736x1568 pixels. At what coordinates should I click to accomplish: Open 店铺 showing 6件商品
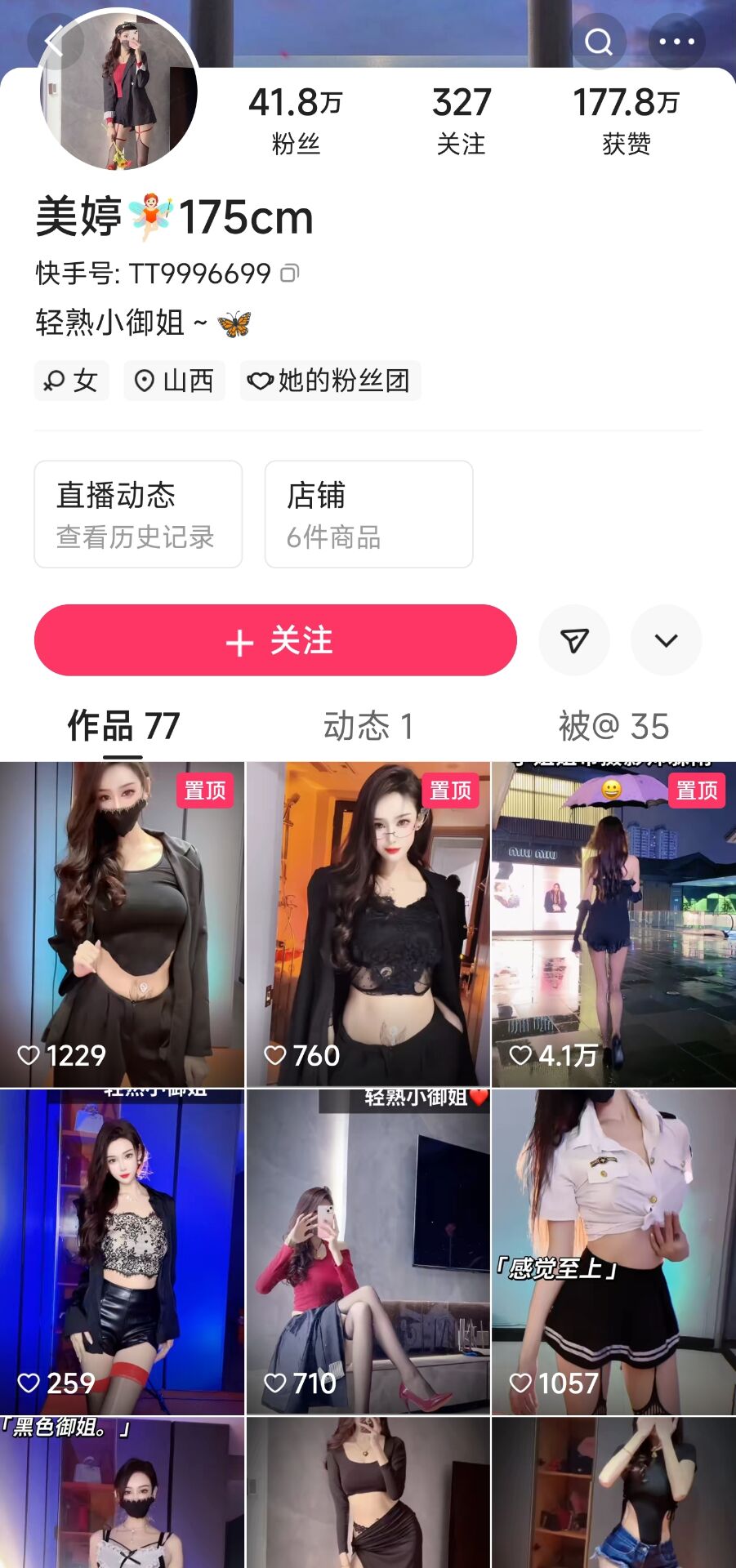tap(368, 514)
